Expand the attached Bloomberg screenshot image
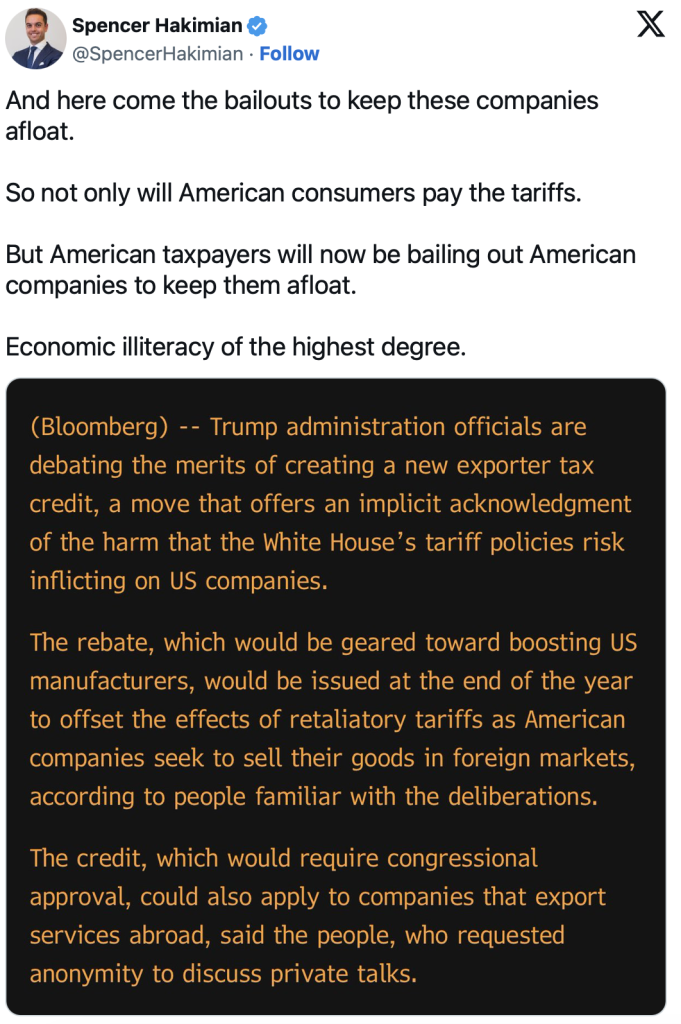Image resolution: width=681 pixels, height=1024 pixels. tap(335, 696)
